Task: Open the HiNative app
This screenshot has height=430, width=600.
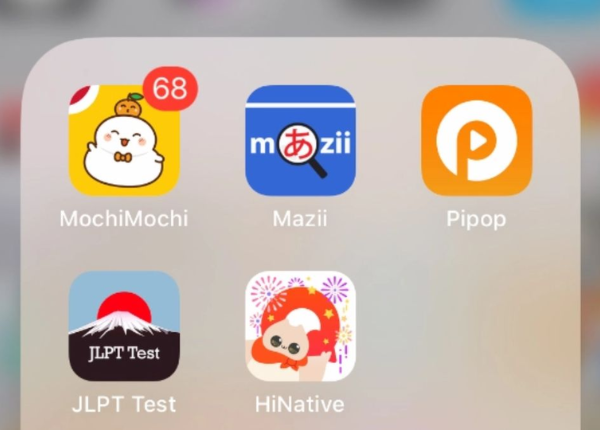Action: point(300,326)
